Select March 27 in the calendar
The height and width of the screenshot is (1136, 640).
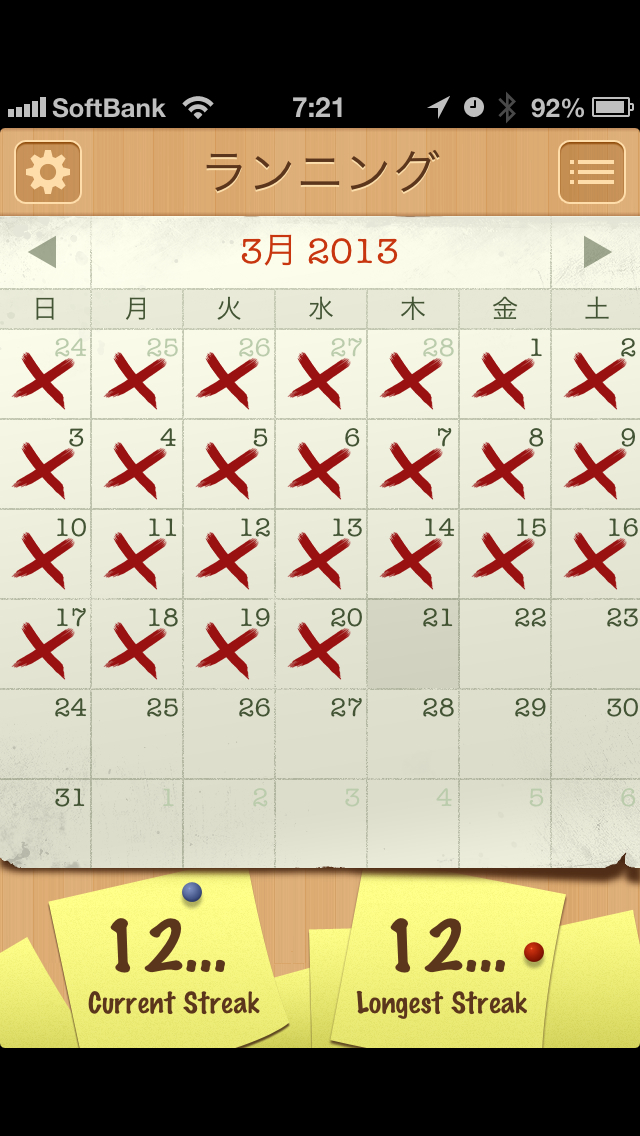click(320, 734)
